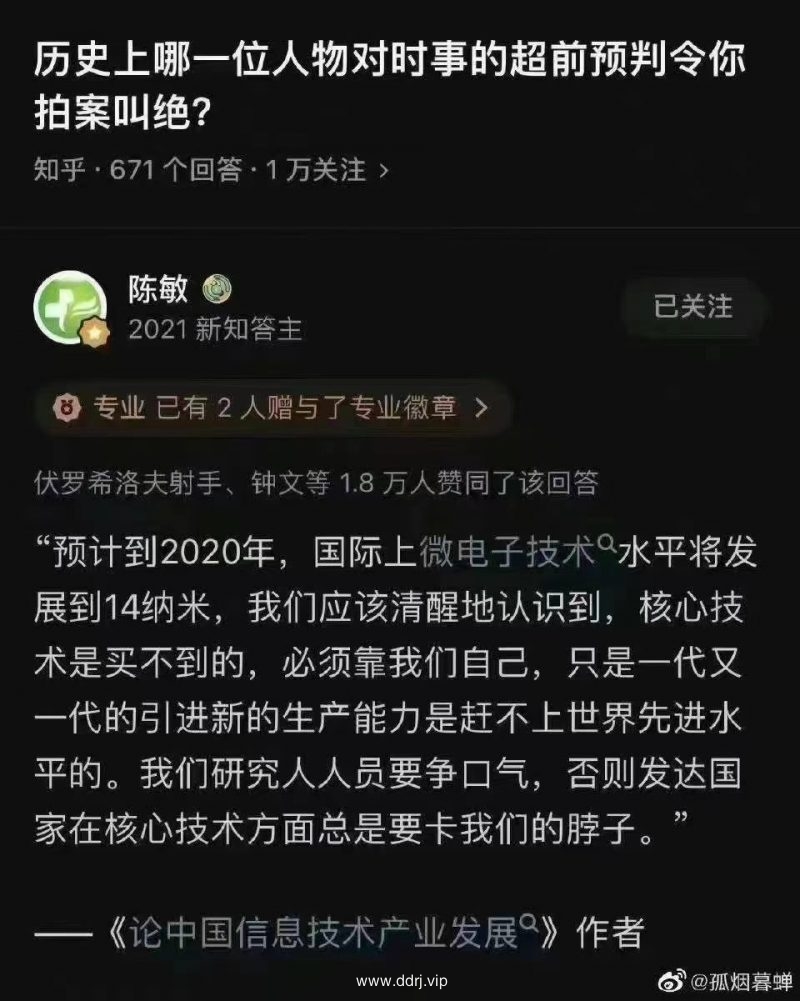Open the 671 answers question link
The height and width of the screenshot is (1001, 800).
point(211,170)
